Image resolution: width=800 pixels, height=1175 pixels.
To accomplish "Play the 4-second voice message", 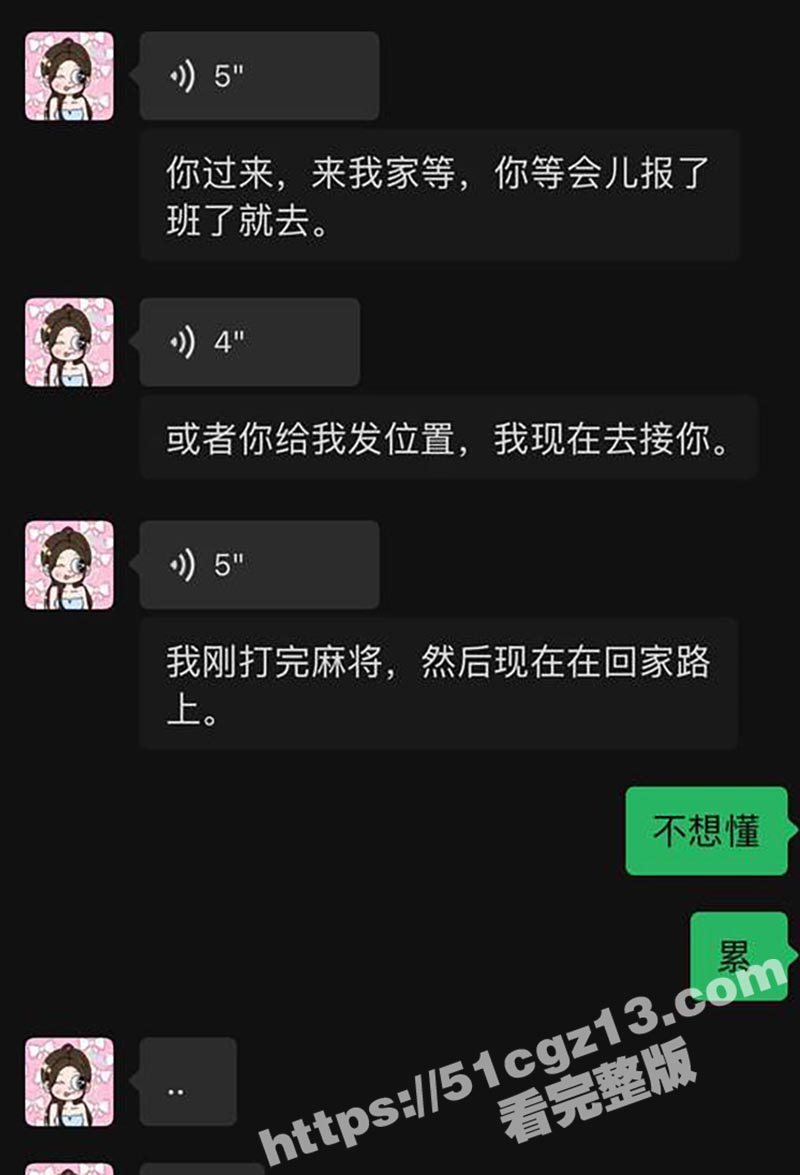I will pyautogui.click(x=249, y=342).
